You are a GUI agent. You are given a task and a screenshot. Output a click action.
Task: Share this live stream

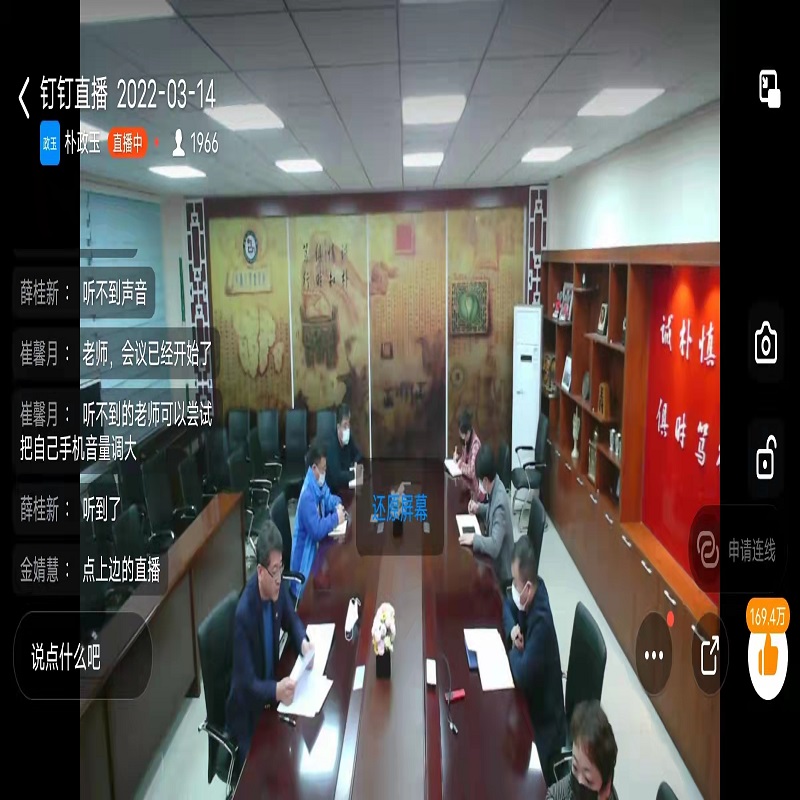710,655
